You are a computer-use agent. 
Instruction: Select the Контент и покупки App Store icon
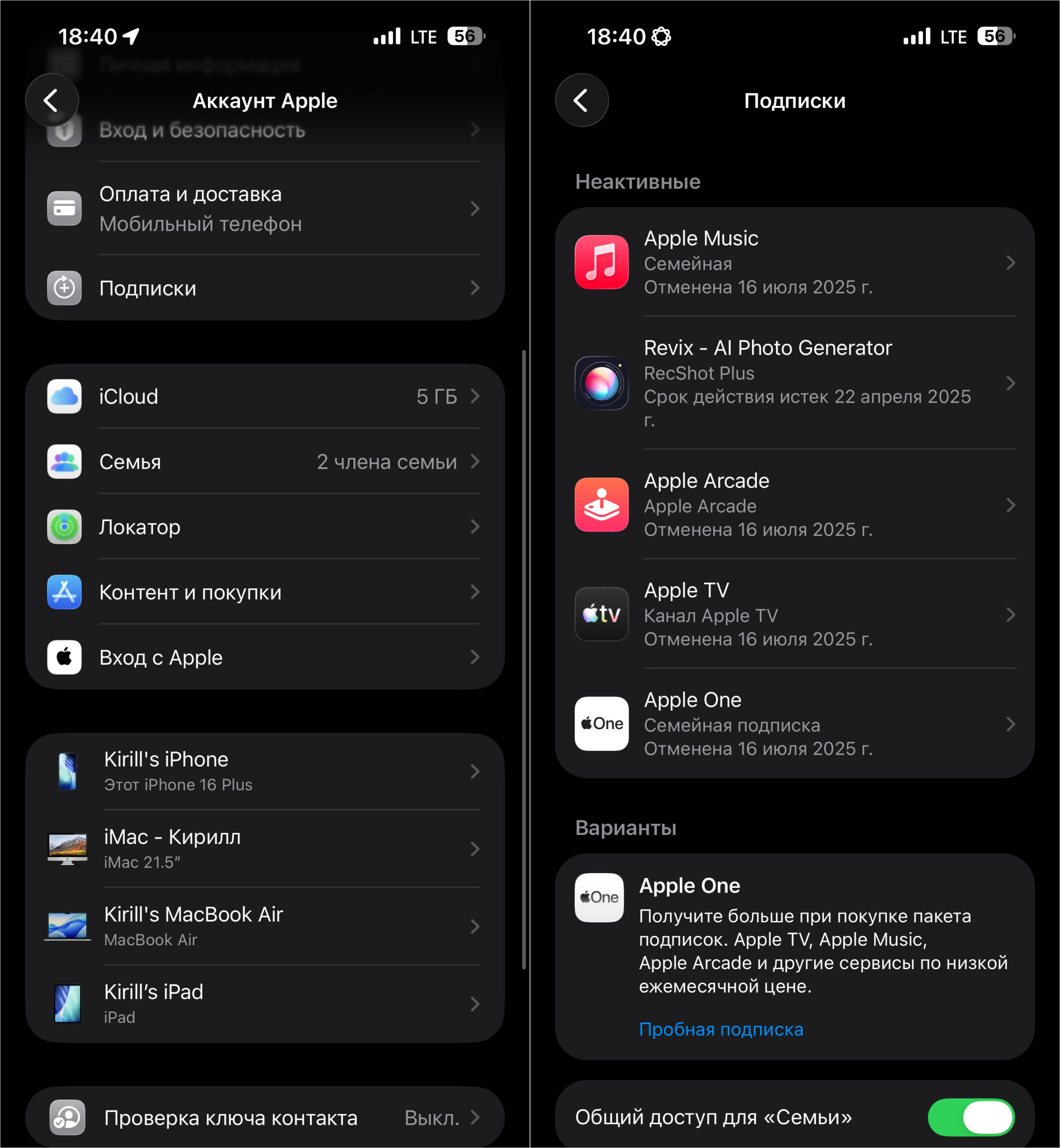(x=64, y=592)
